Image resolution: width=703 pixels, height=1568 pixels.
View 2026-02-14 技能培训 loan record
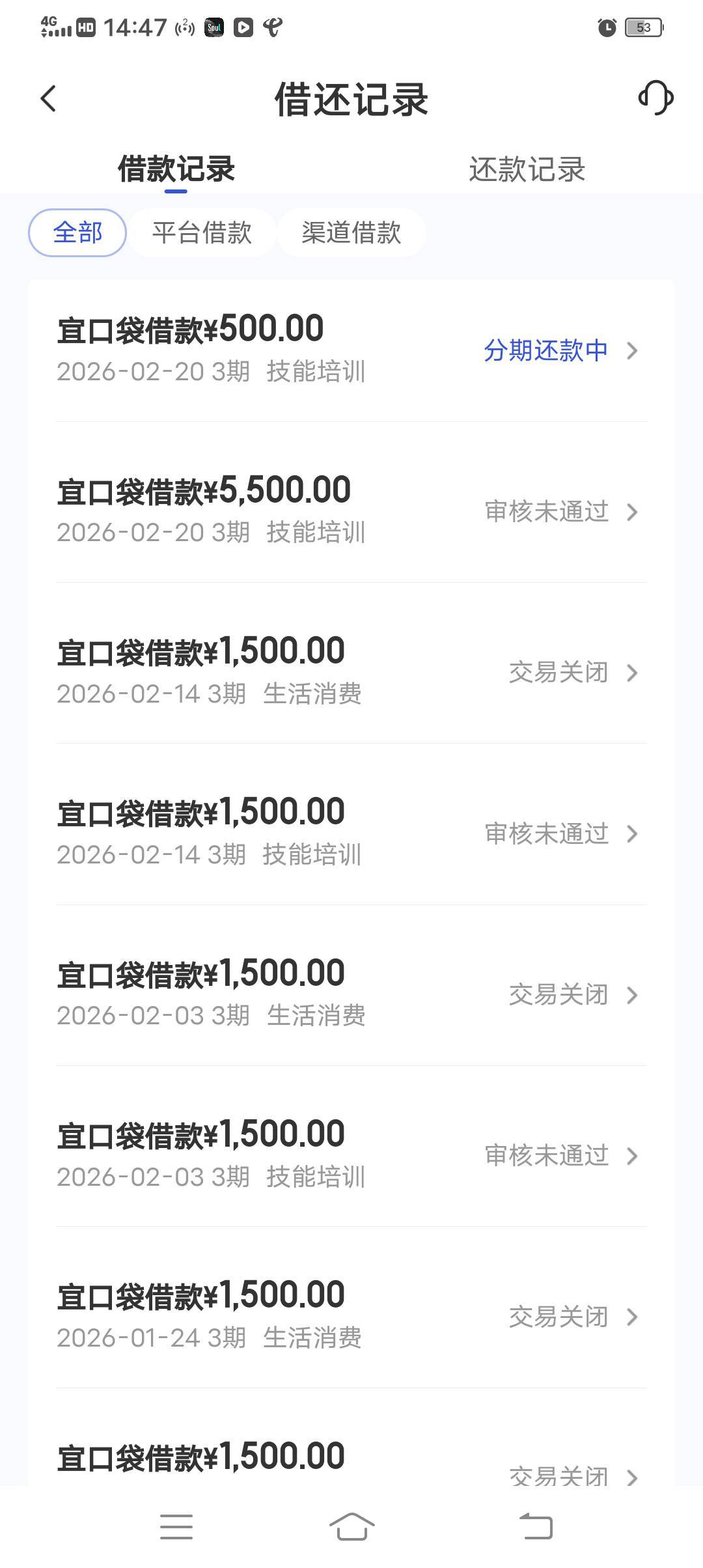351,832
